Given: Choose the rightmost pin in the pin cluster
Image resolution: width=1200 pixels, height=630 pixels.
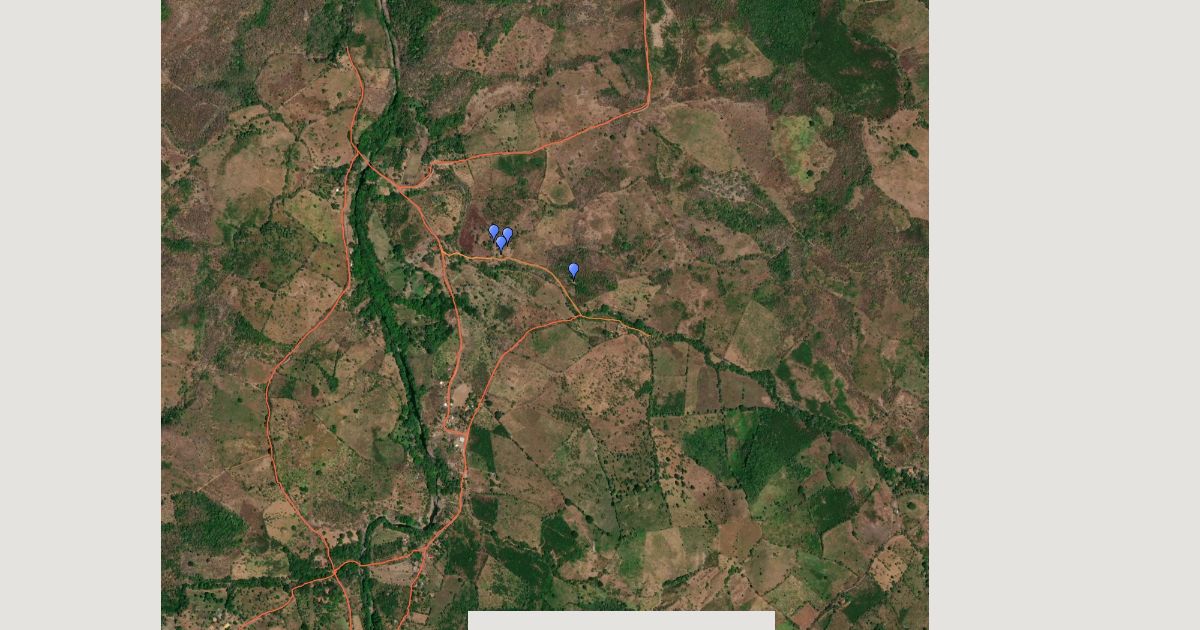Looking at the screenshot, I should click(x=508, y=233).
